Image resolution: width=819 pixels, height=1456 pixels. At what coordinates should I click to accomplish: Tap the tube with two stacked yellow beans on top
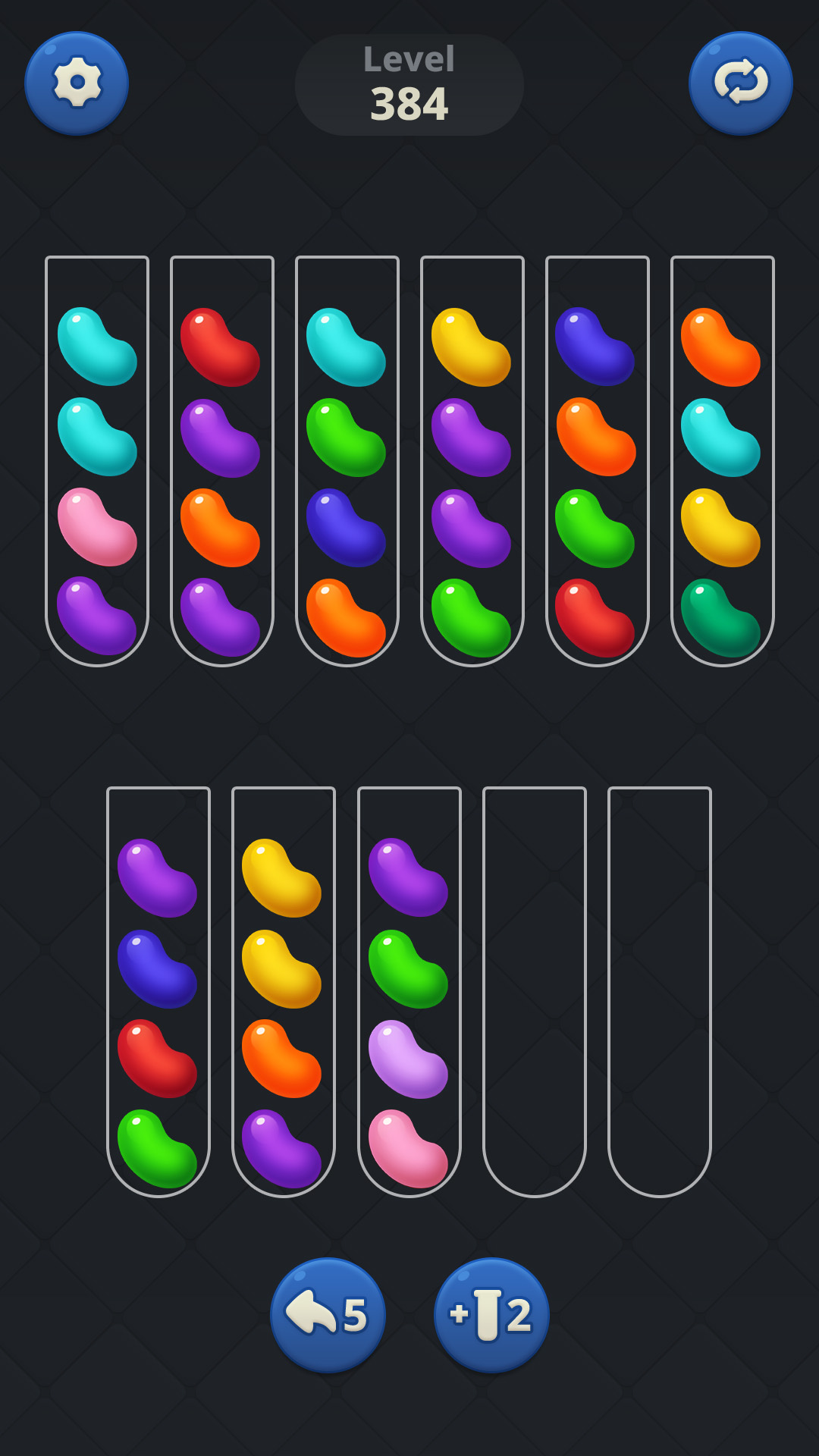coord(284,992)
